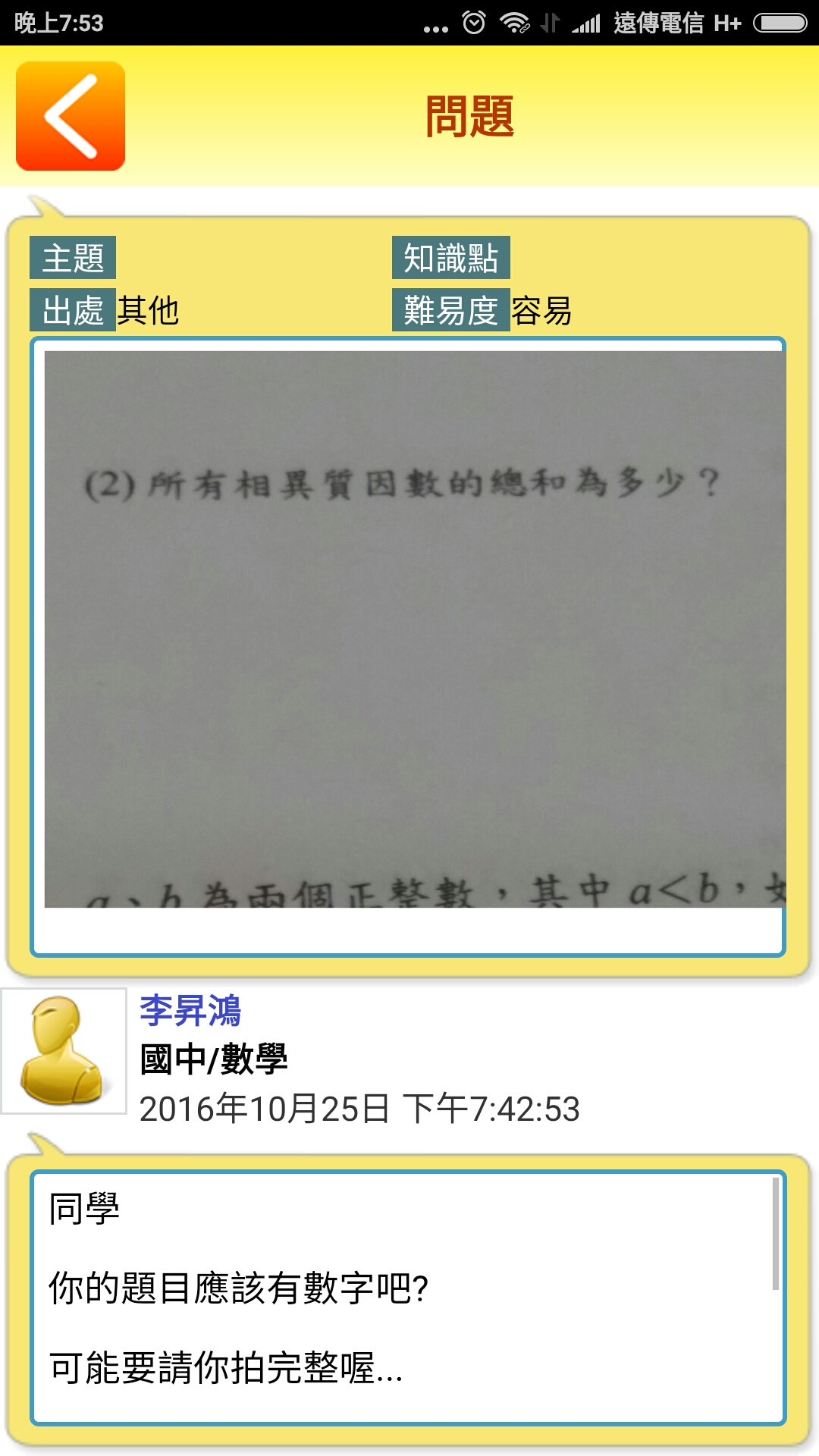
Task: Go back using the orange arrow
Action: [x=71, y=116]
